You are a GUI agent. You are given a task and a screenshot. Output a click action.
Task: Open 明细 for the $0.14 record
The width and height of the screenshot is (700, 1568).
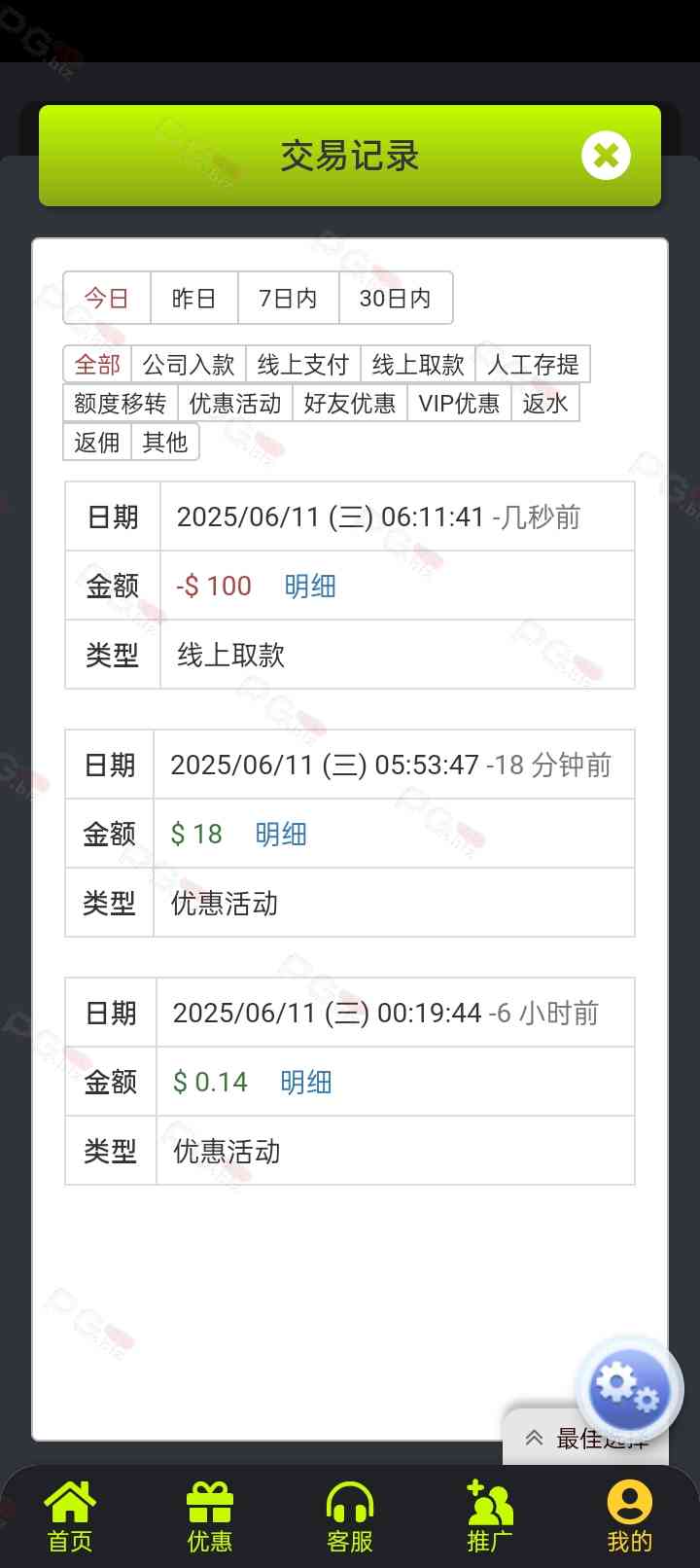coord(306,1082)
